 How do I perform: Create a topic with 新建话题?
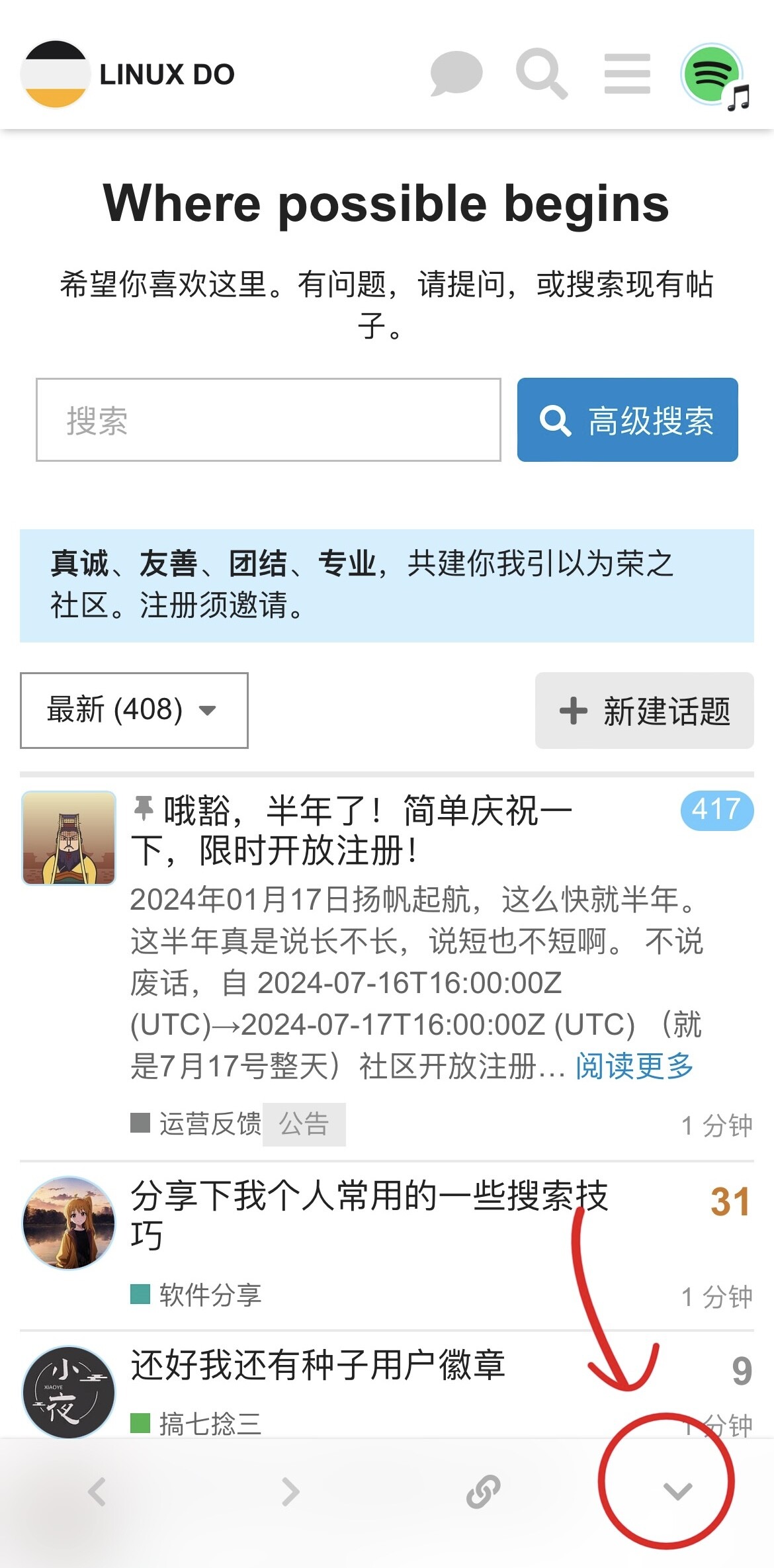pos(644,711)
